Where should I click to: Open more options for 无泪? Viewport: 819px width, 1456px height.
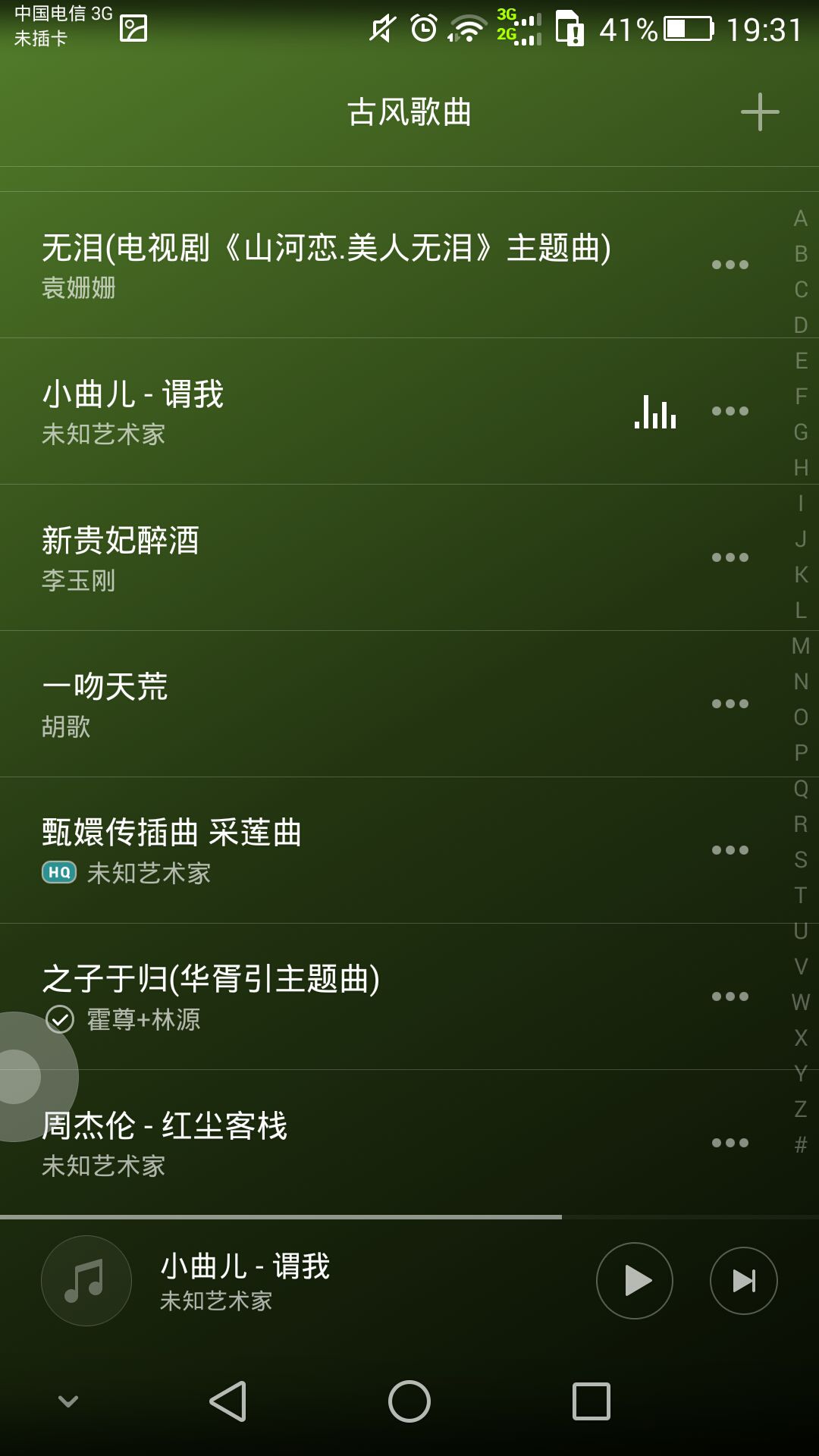click(x=730, y=265)
